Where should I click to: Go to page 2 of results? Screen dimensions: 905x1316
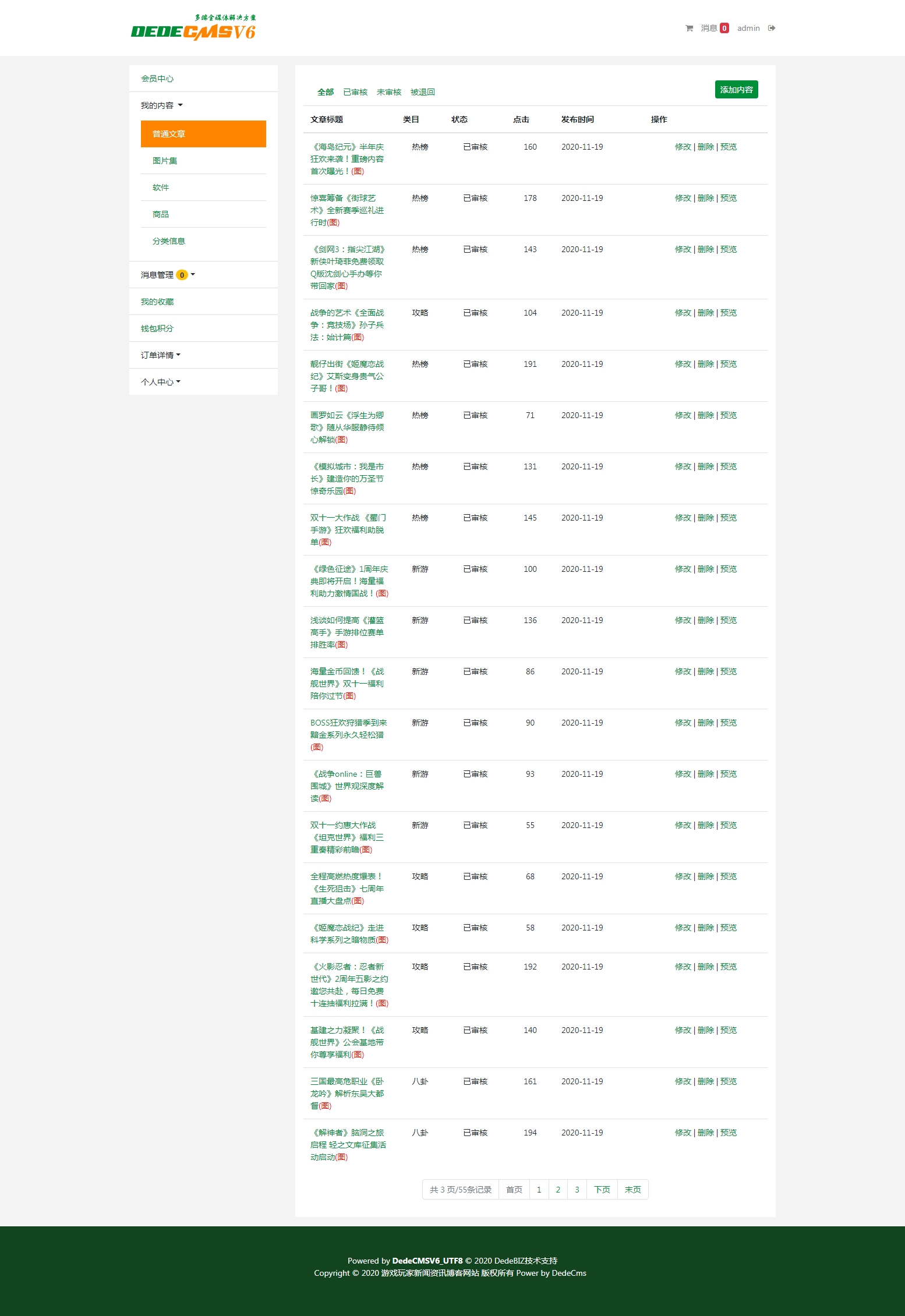pos(558,1190)
